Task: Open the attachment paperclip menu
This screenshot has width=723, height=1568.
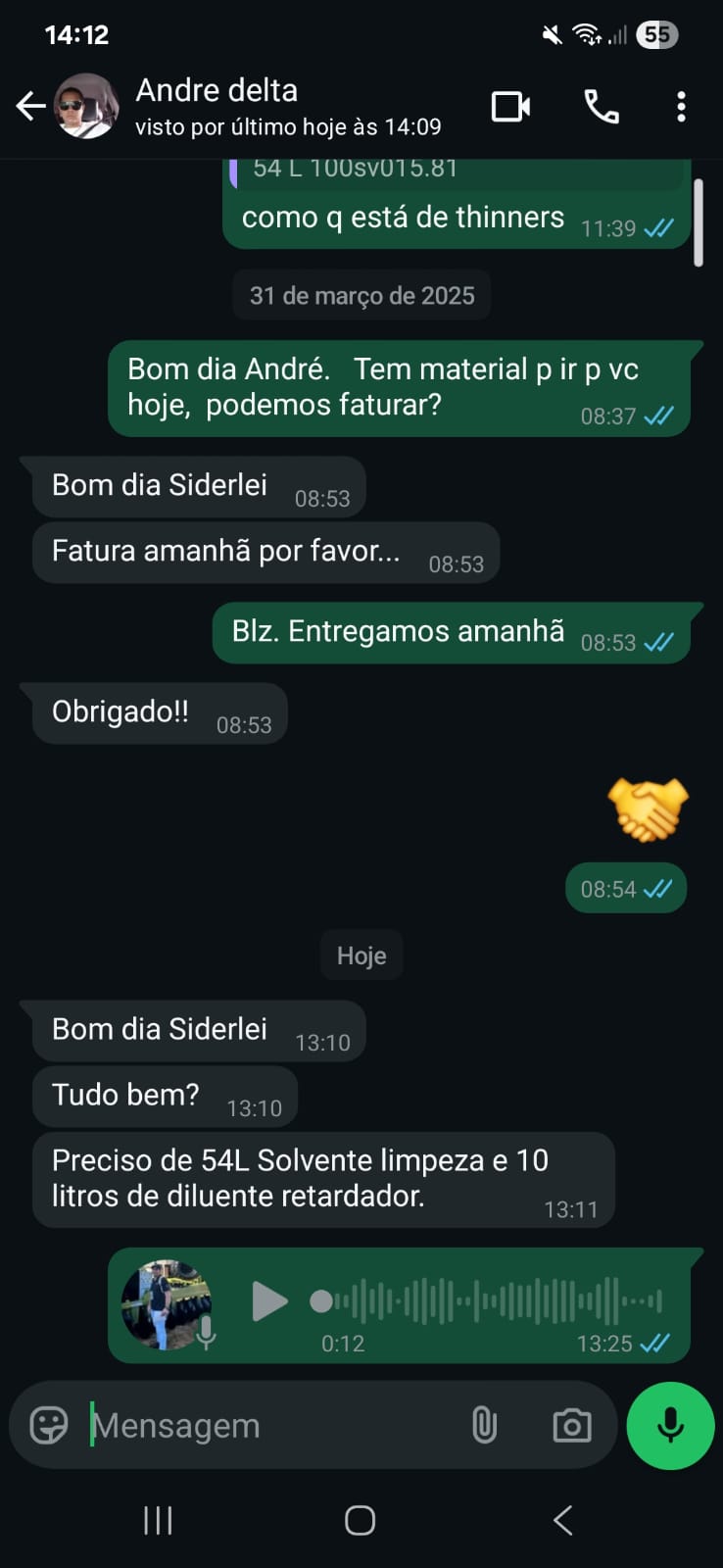Action: coord(484,1425)
